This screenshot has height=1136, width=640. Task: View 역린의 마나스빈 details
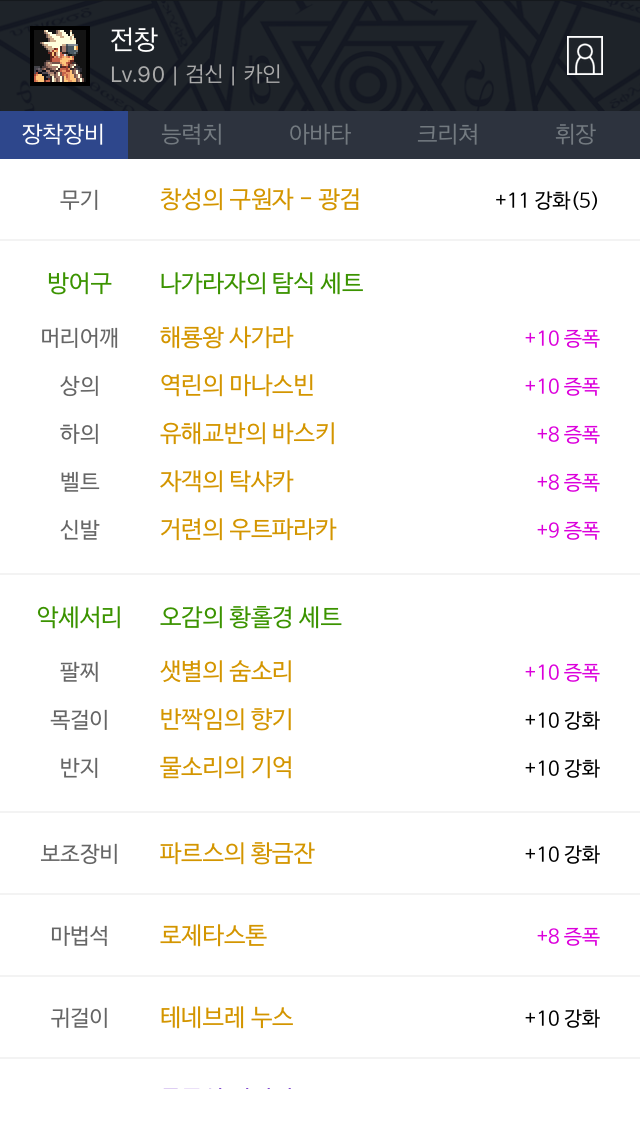click(236, 385)
